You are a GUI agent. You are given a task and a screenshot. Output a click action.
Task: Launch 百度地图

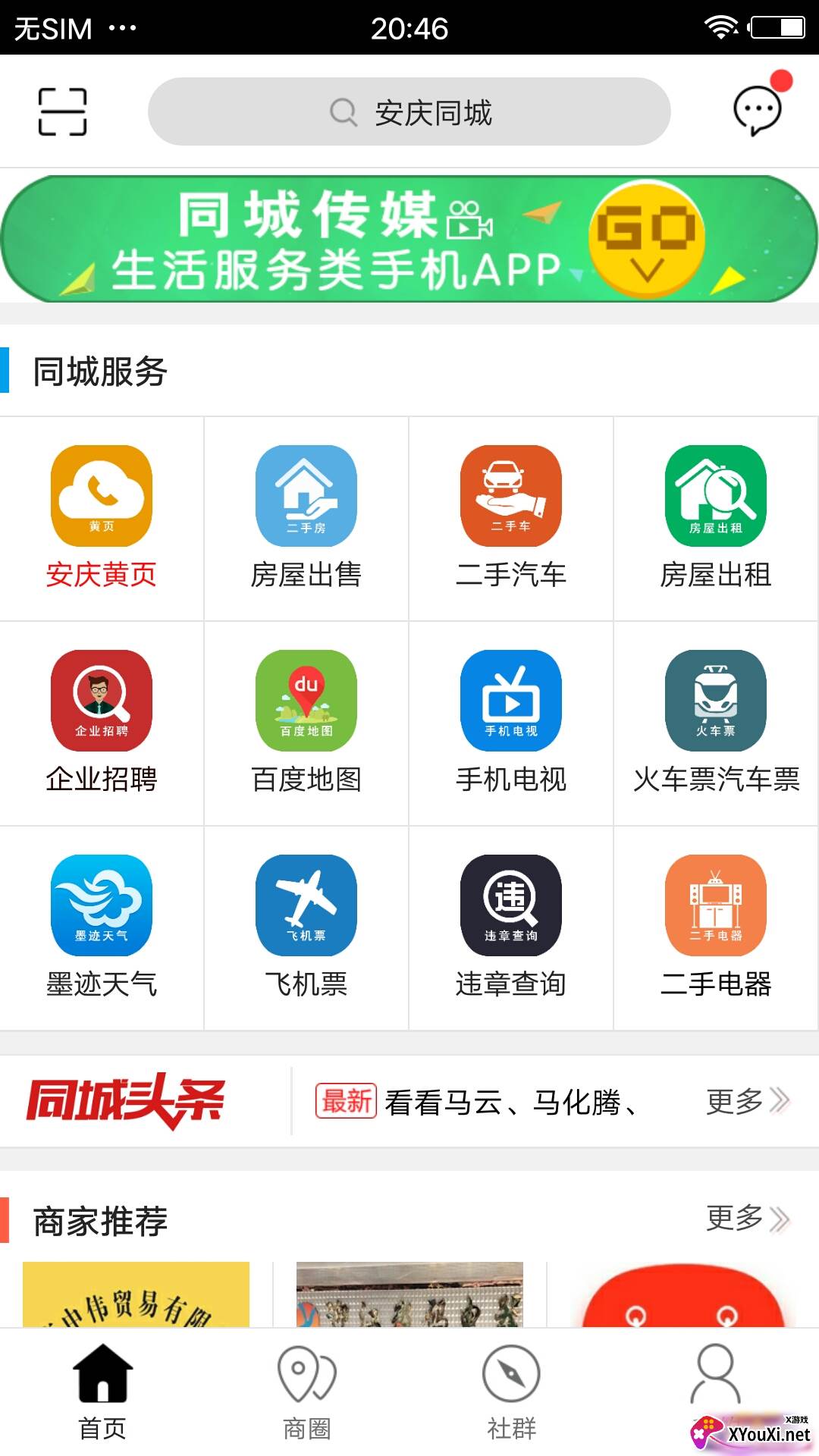click(306, 723)
